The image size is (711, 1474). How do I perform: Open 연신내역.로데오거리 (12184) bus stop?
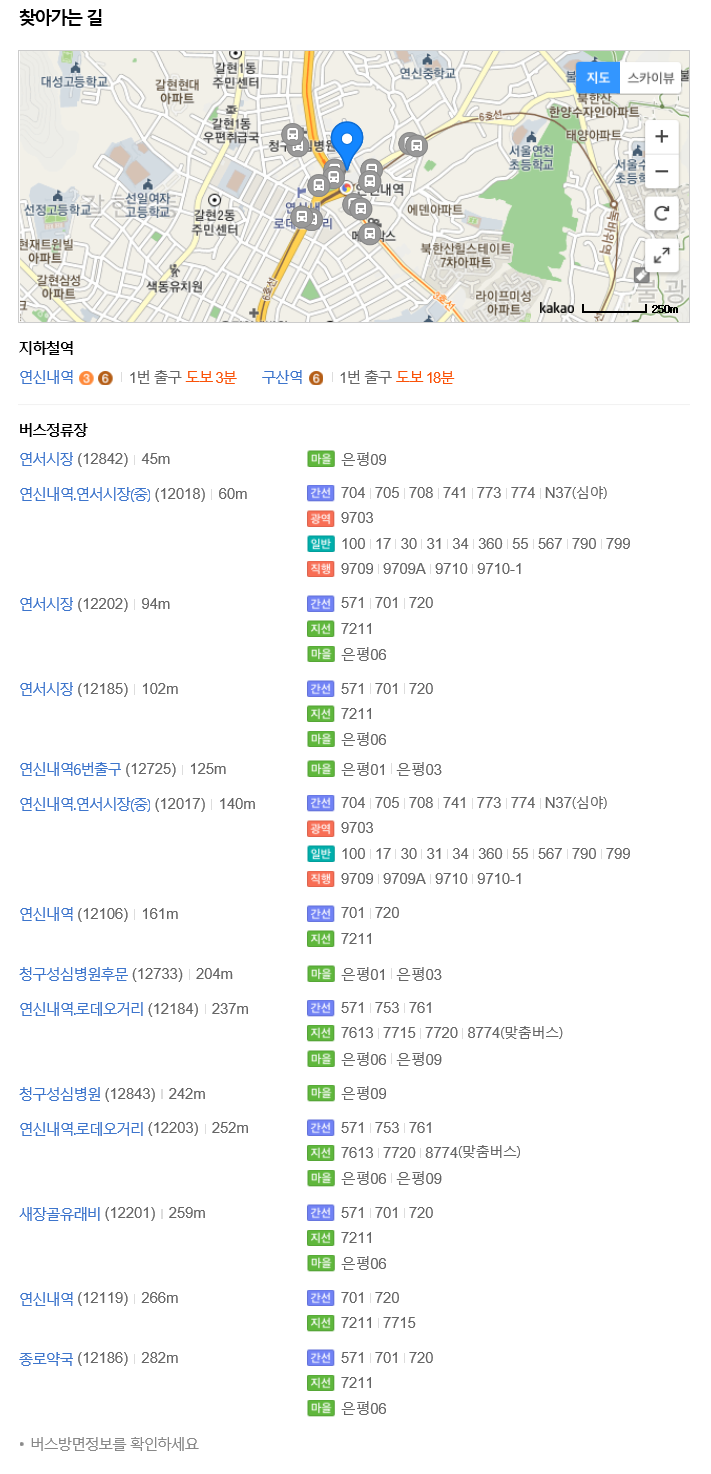(x=82, y=1008)
